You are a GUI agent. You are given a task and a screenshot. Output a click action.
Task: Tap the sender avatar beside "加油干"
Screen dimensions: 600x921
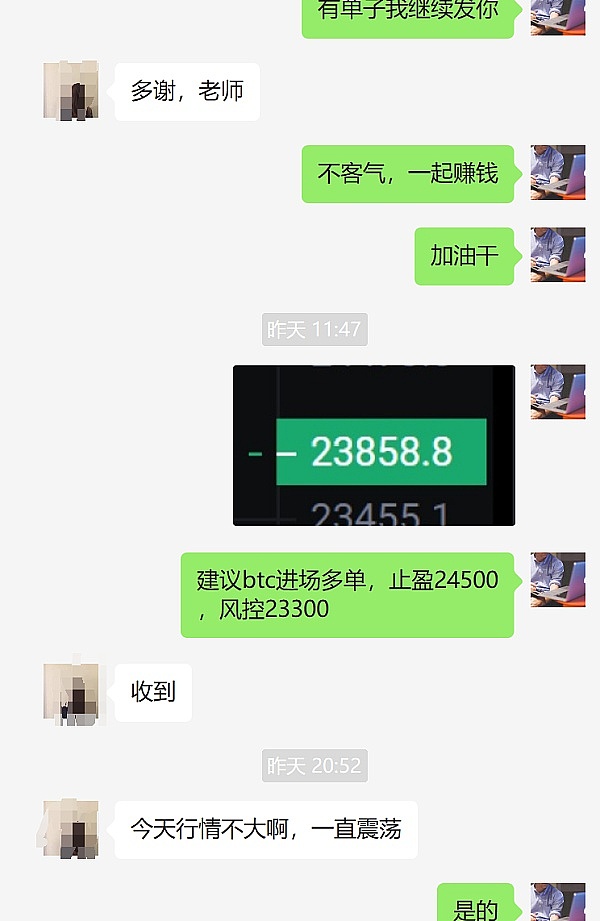(557, 255)
